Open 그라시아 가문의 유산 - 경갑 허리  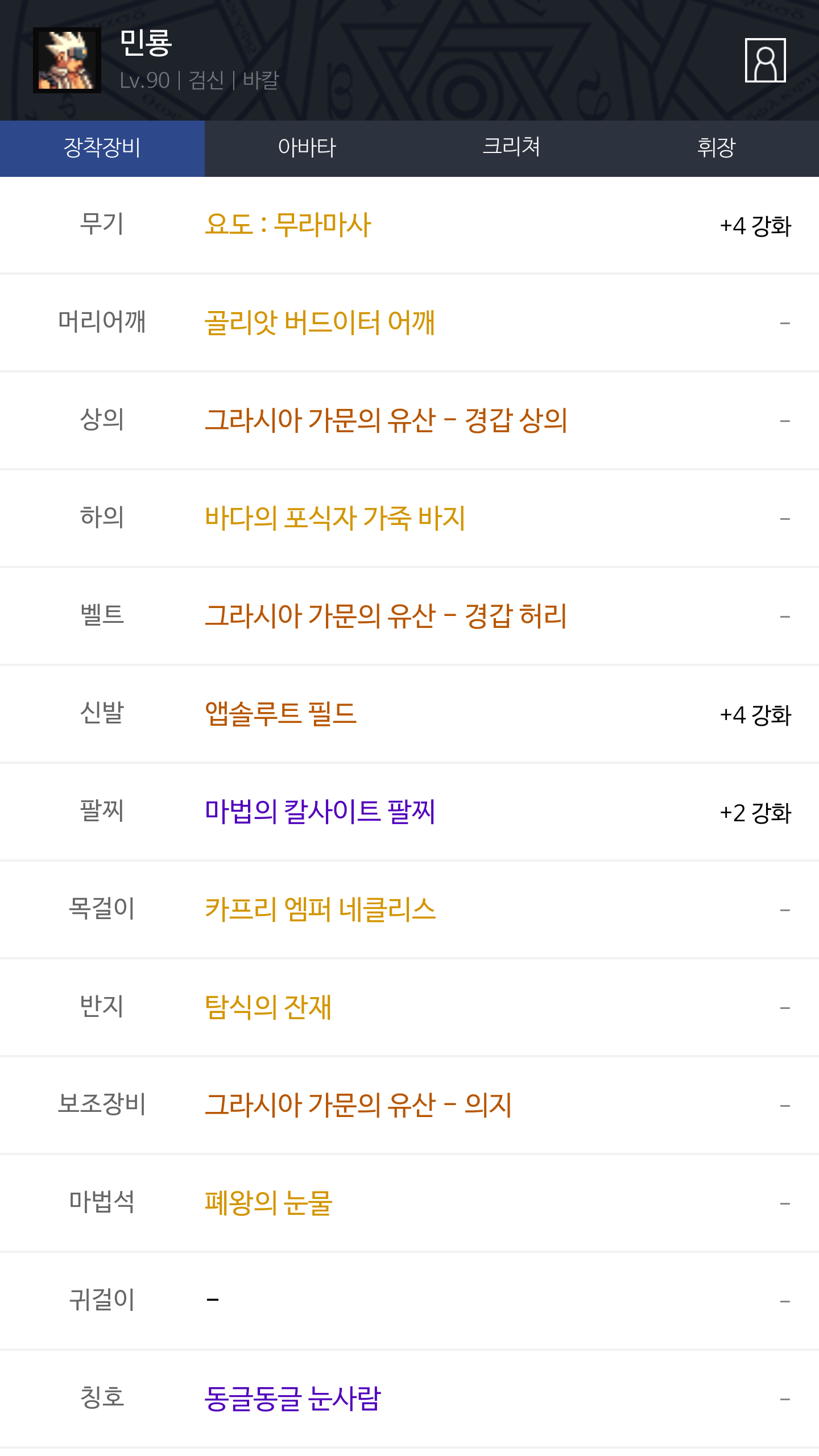[386, 616]
